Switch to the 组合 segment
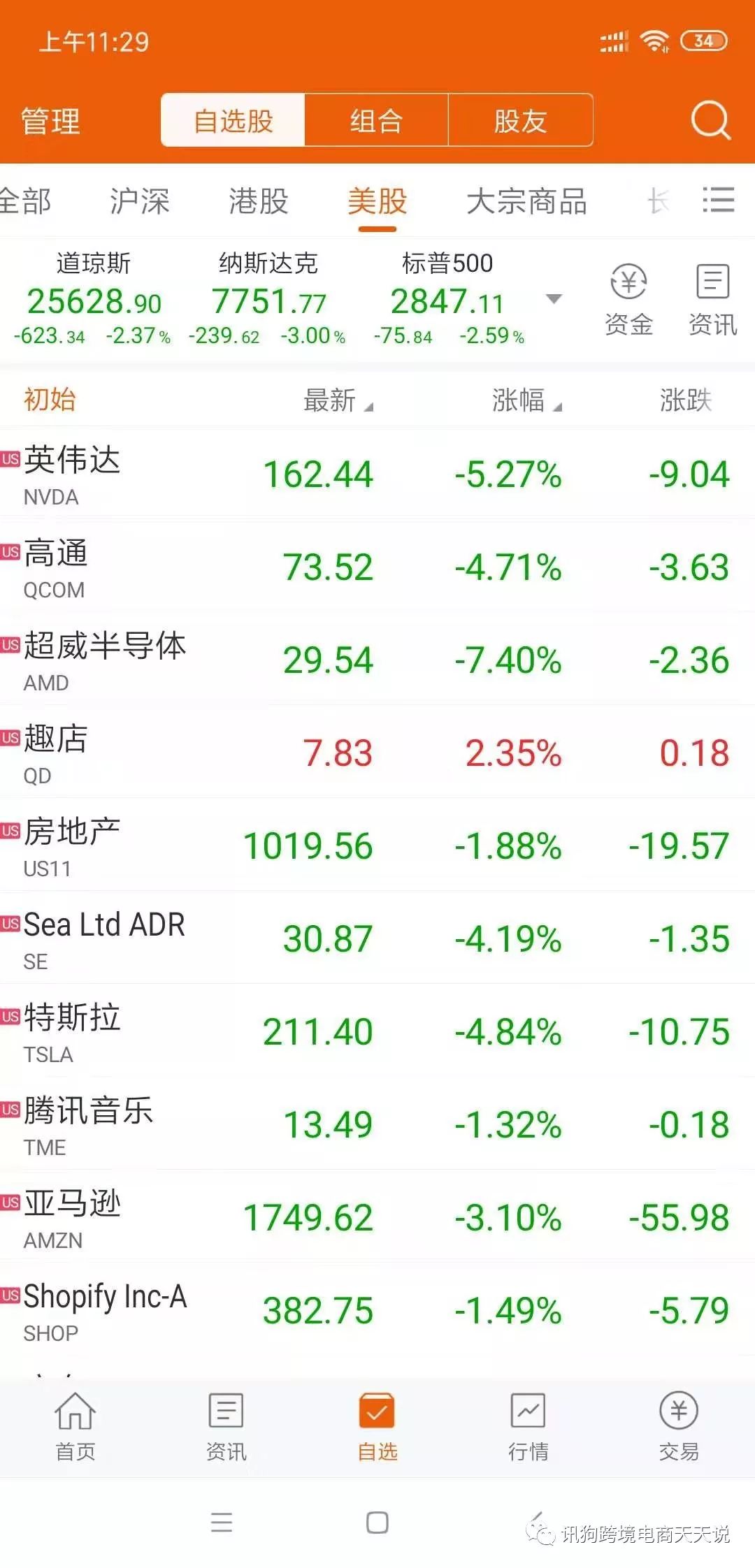Screen dimensions: 755x1568 click(x=376, y=121)
